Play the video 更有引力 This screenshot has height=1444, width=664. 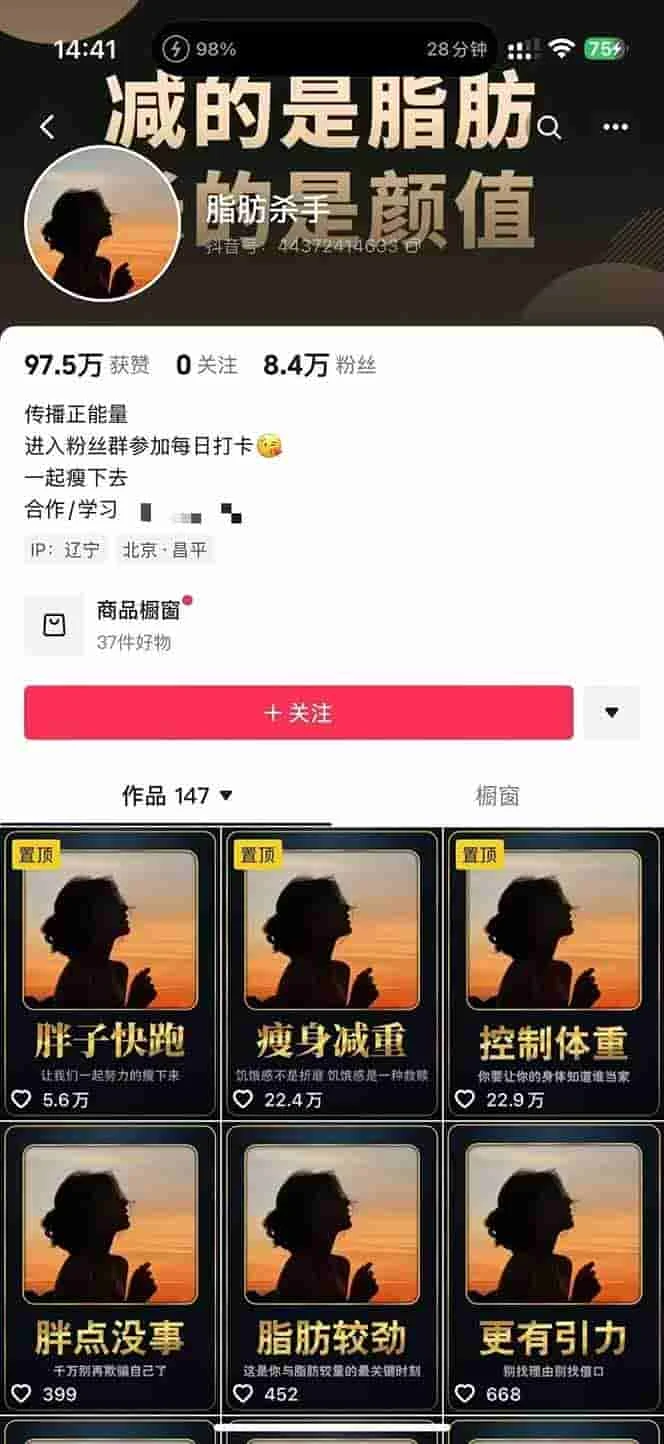553,1265
